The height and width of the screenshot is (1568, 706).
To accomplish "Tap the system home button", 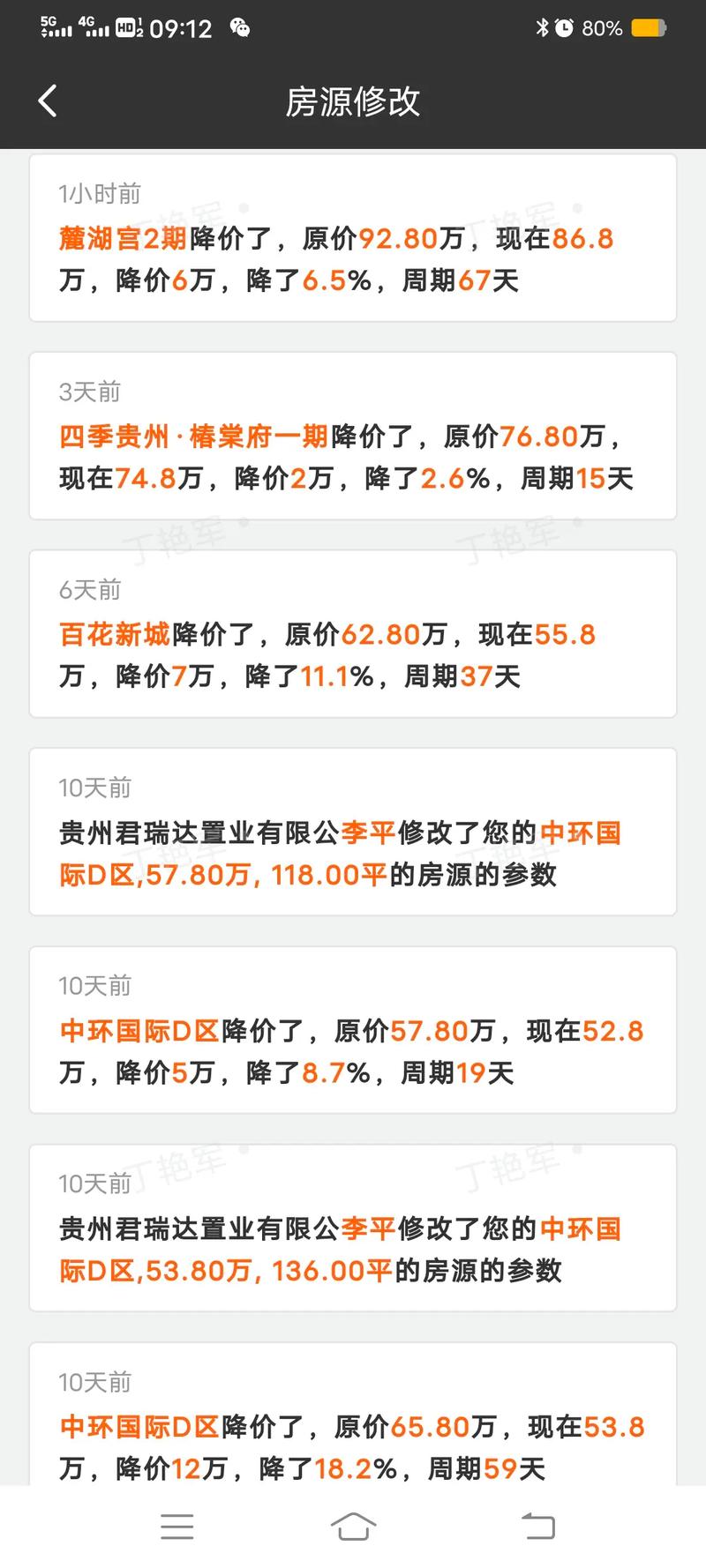I will tap(353, 1527).
